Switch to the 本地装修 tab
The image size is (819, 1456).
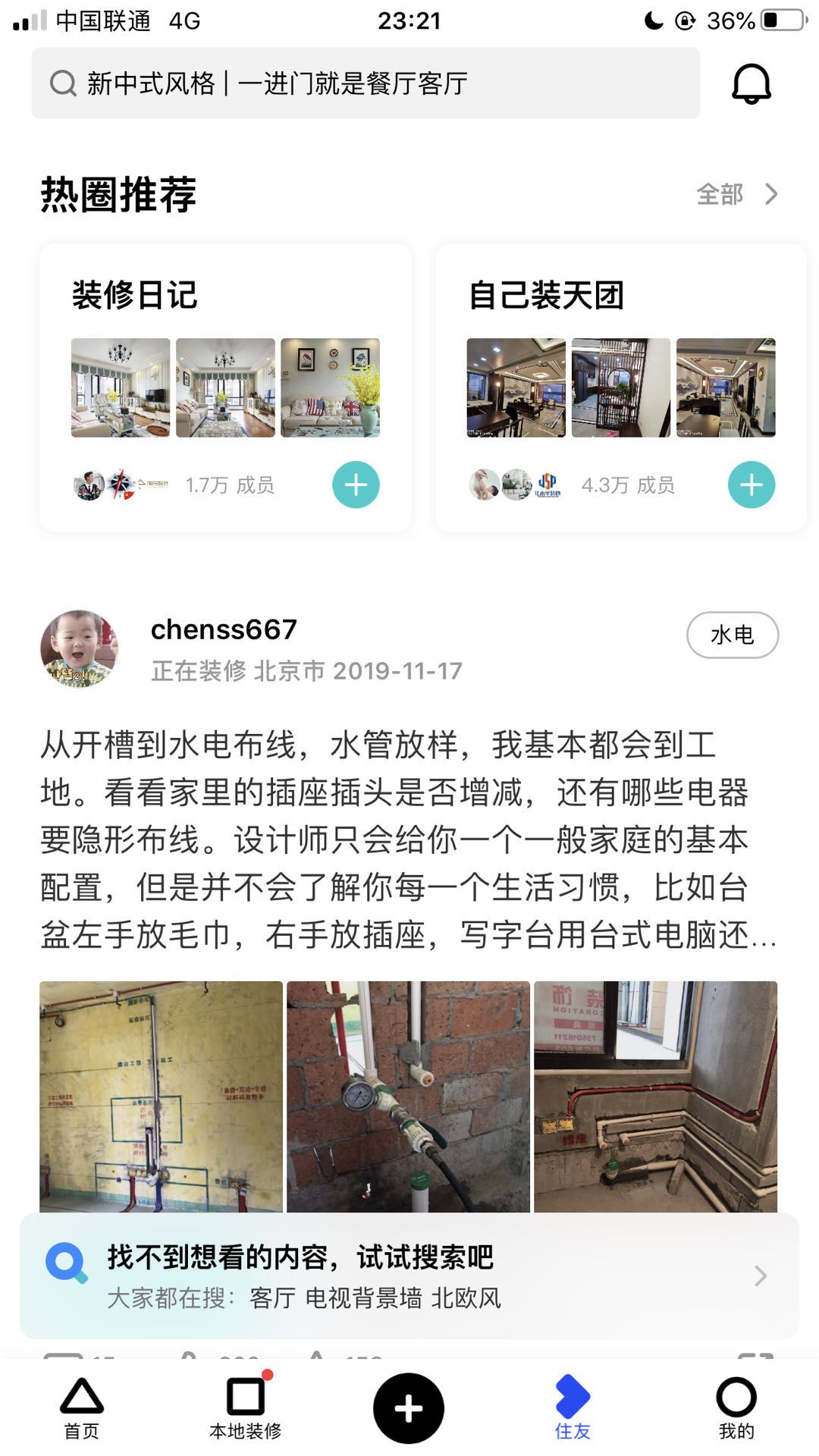[x=246, y=1408]
